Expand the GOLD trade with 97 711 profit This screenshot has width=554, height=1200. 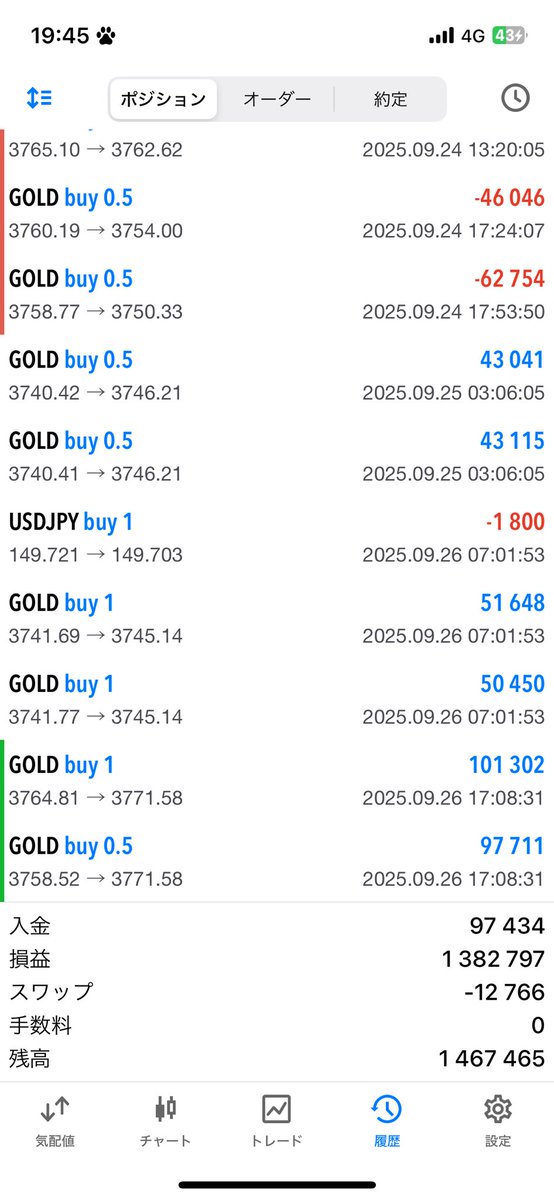tap(277, 862)
